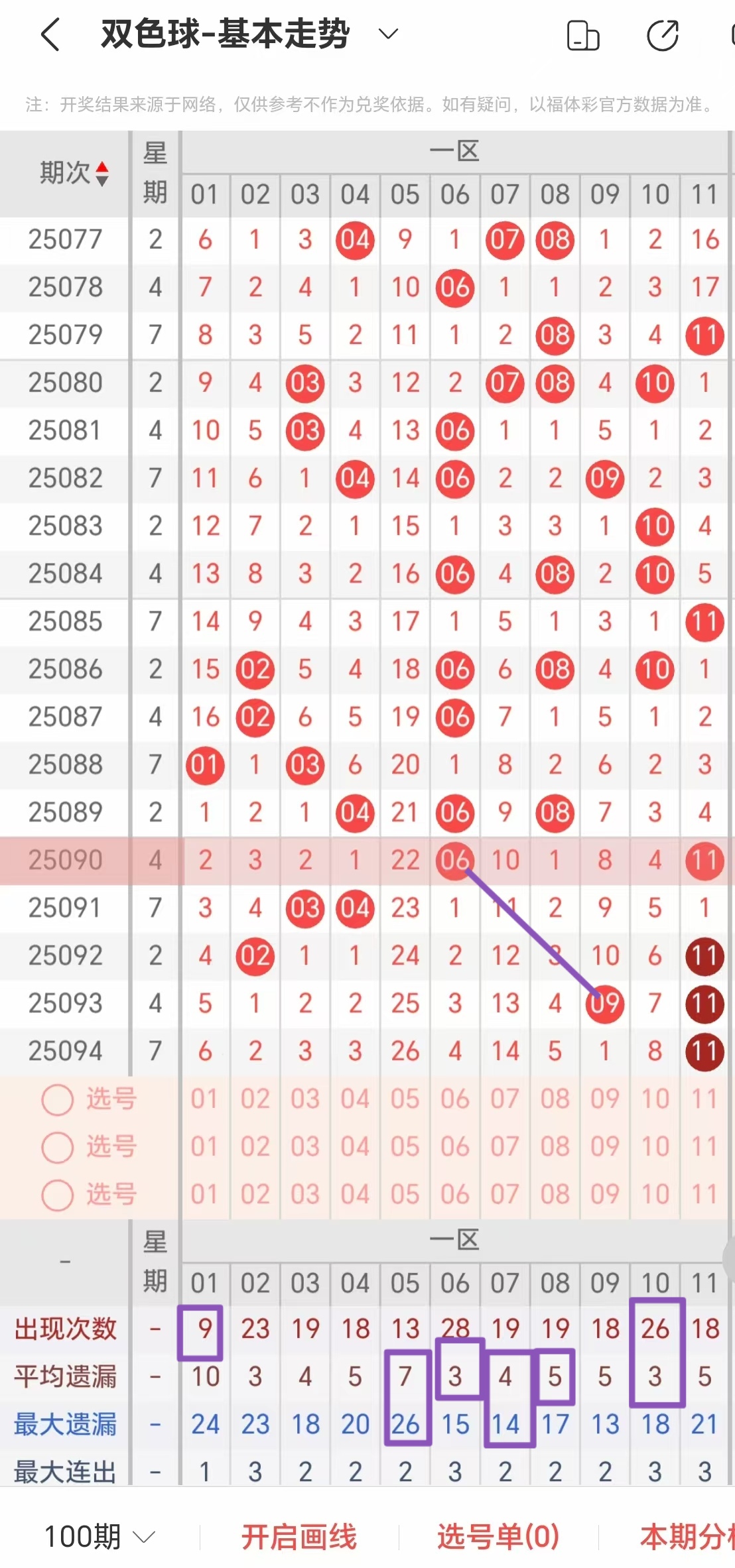
Task: Open the 100期 period range dropdown
Action: pyautogui.click(x=100, y=1536)
